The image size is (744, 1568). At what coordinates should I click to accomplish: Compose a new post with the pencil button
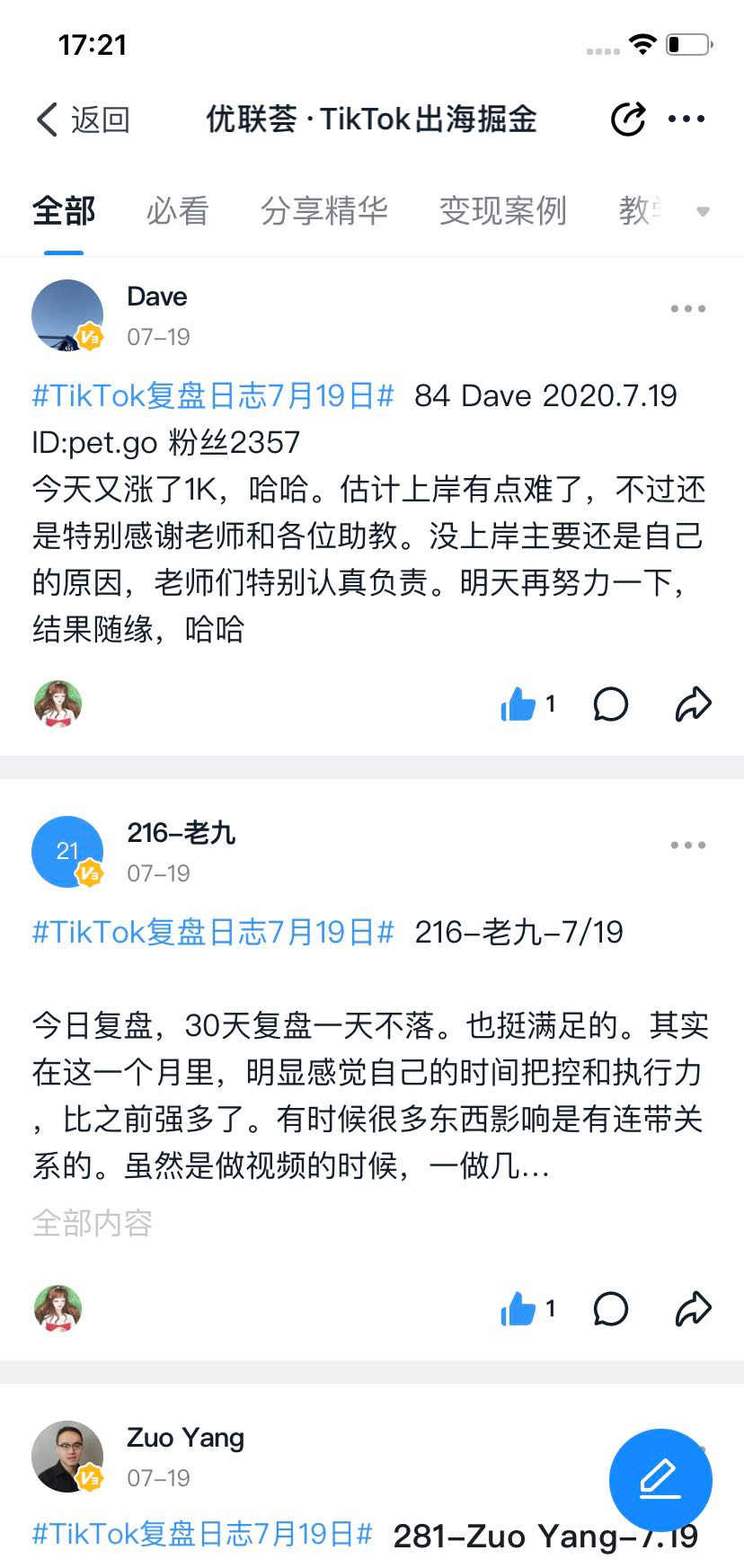coord(660,1480)
